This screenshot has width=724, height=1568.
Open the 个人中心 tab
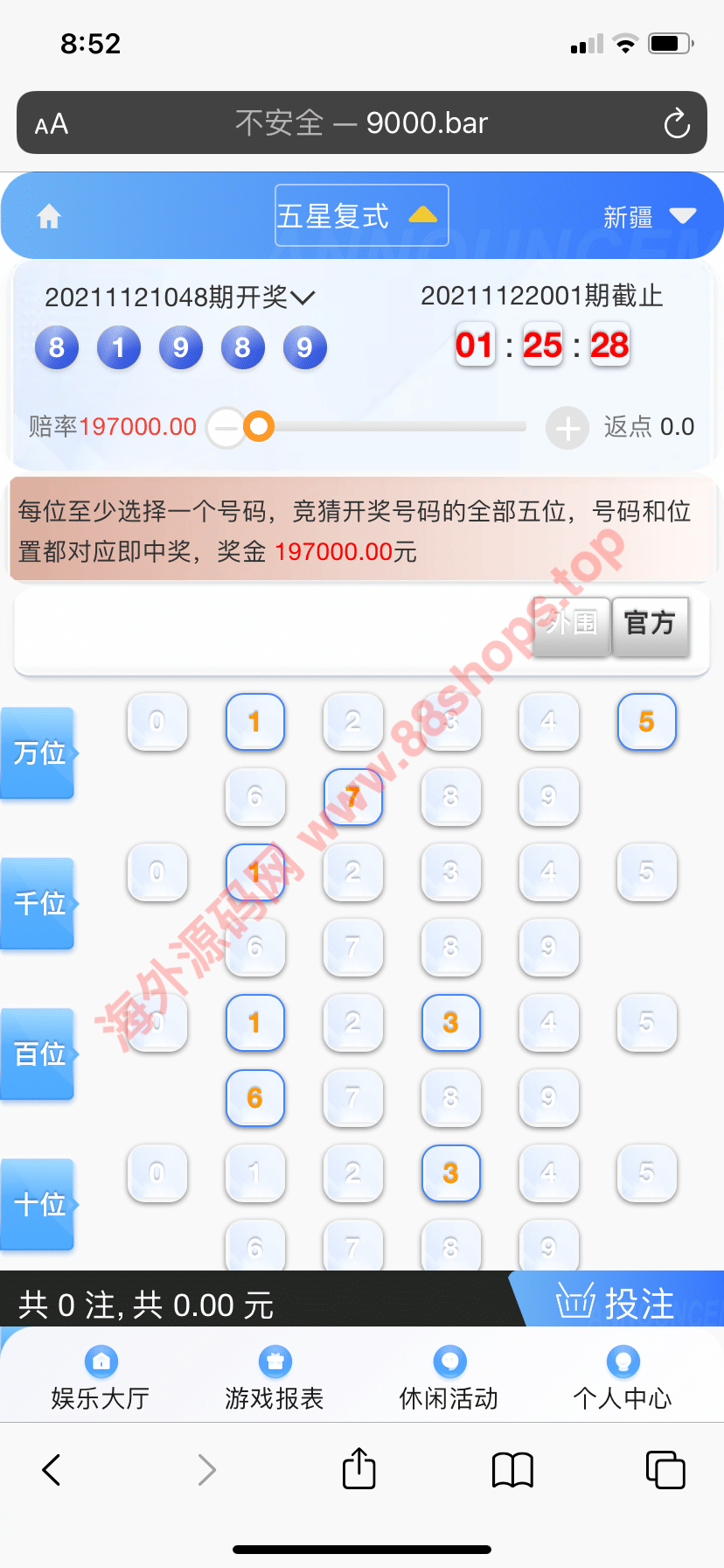coord(623,1378)
